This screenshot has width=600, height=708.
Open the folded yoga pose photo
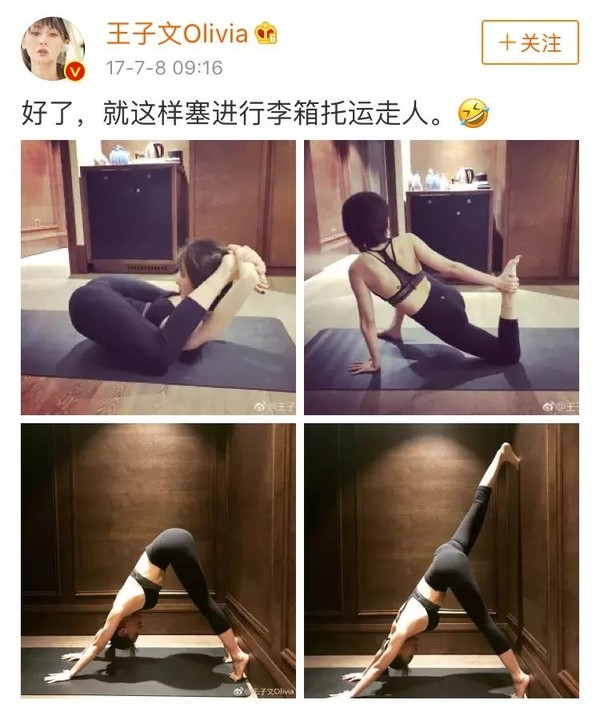click(x=158, y=277)
